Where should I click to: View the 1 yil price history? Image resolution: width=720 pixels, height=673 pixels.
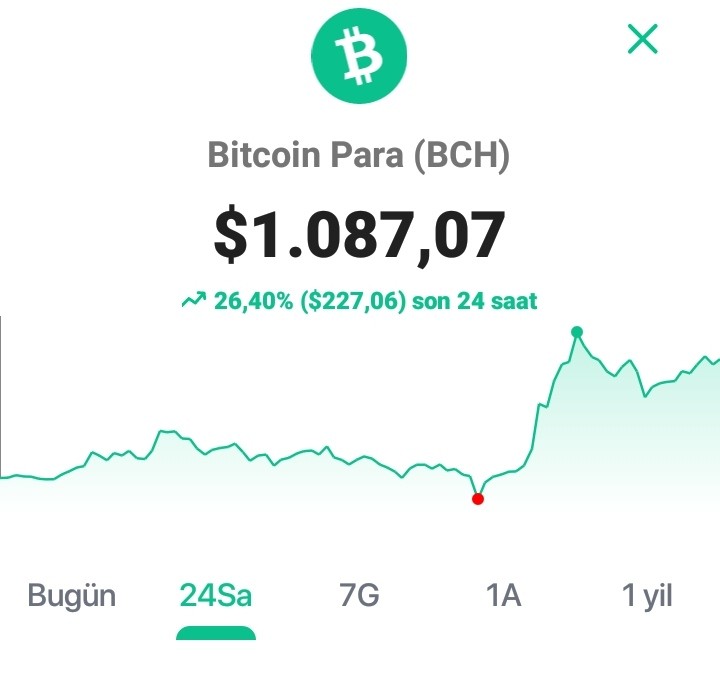(x=647, y=596)
